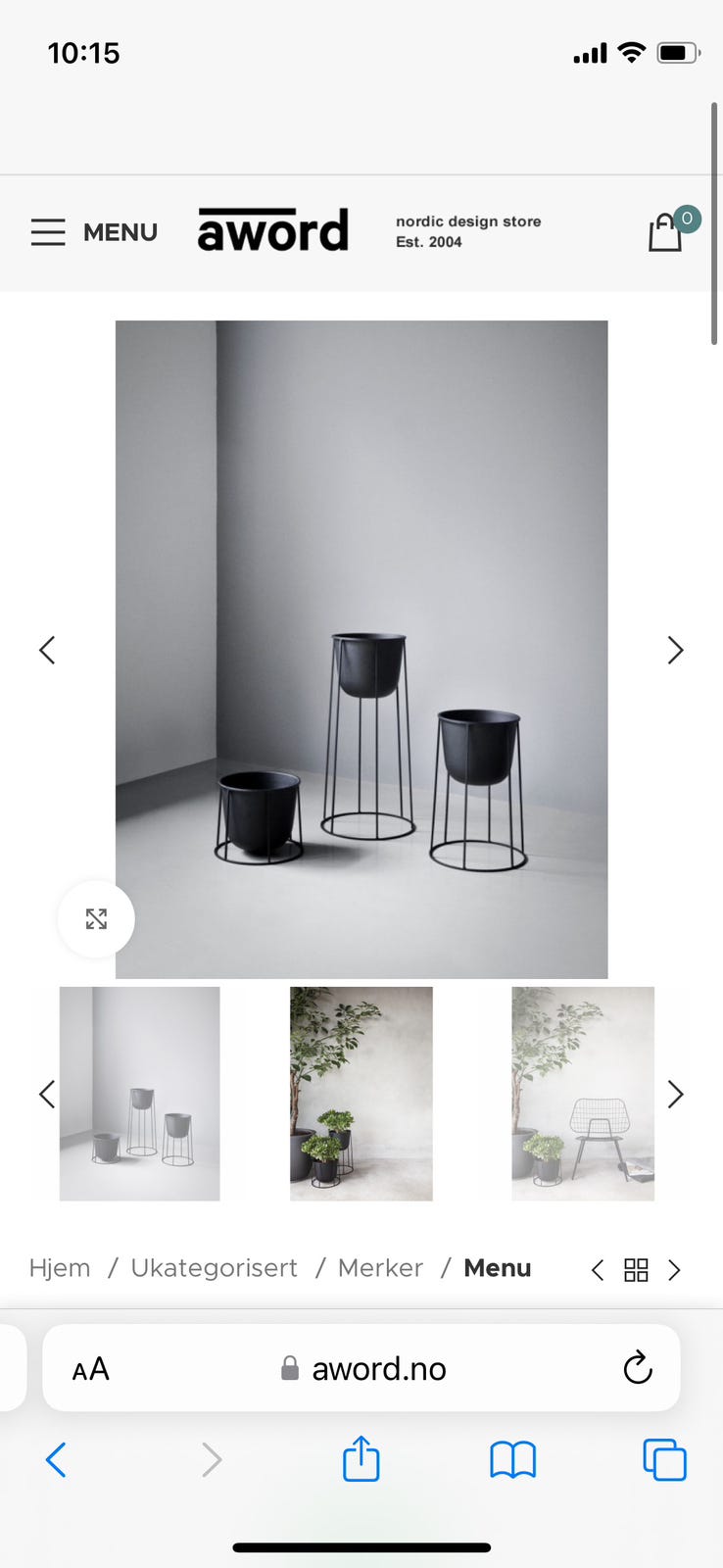Image resolution: width=723 pixels, height=1568 pixels.
Task: Show next product image with right arrow
Action: (x=675, y=650)
